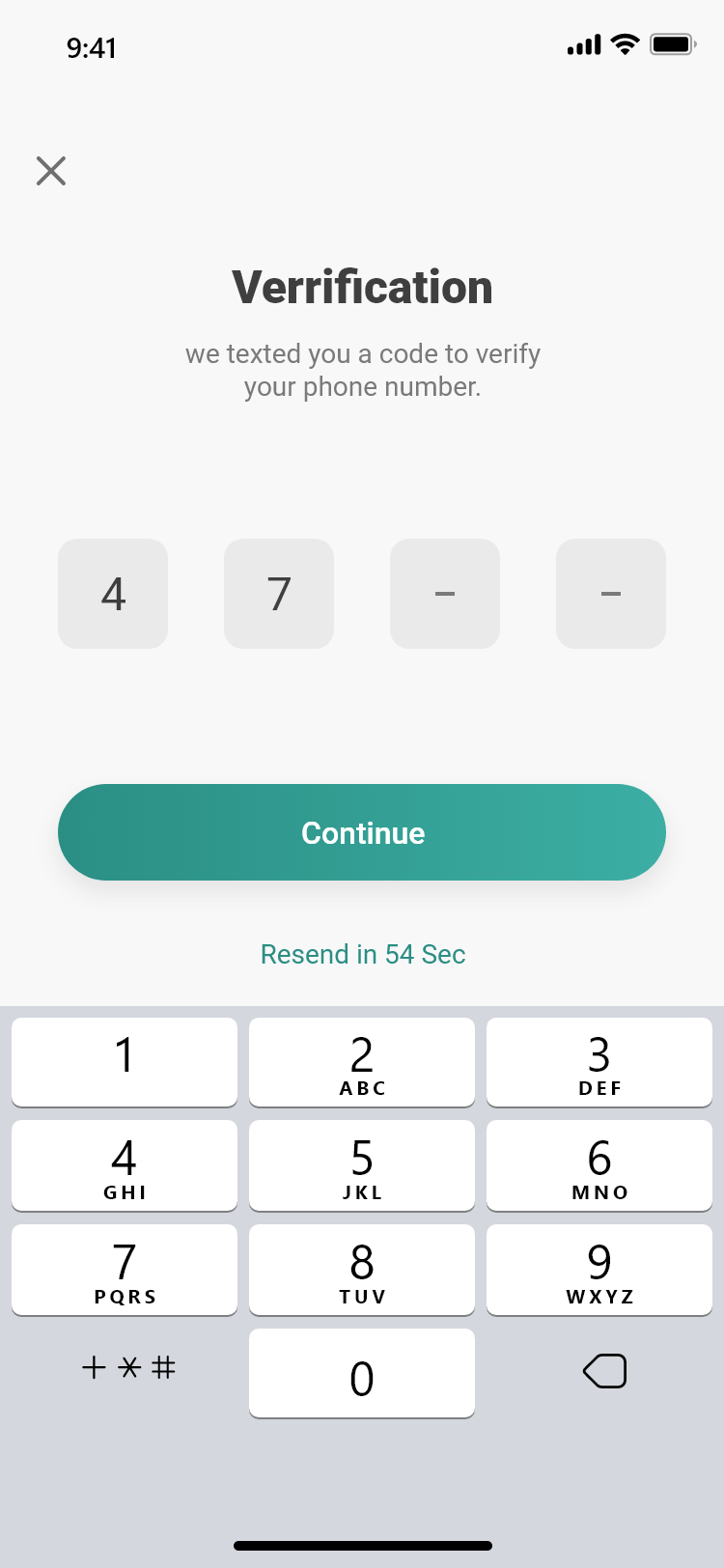
Task: Enter digit 0 on the keypad
Action: click(362, 1374)
